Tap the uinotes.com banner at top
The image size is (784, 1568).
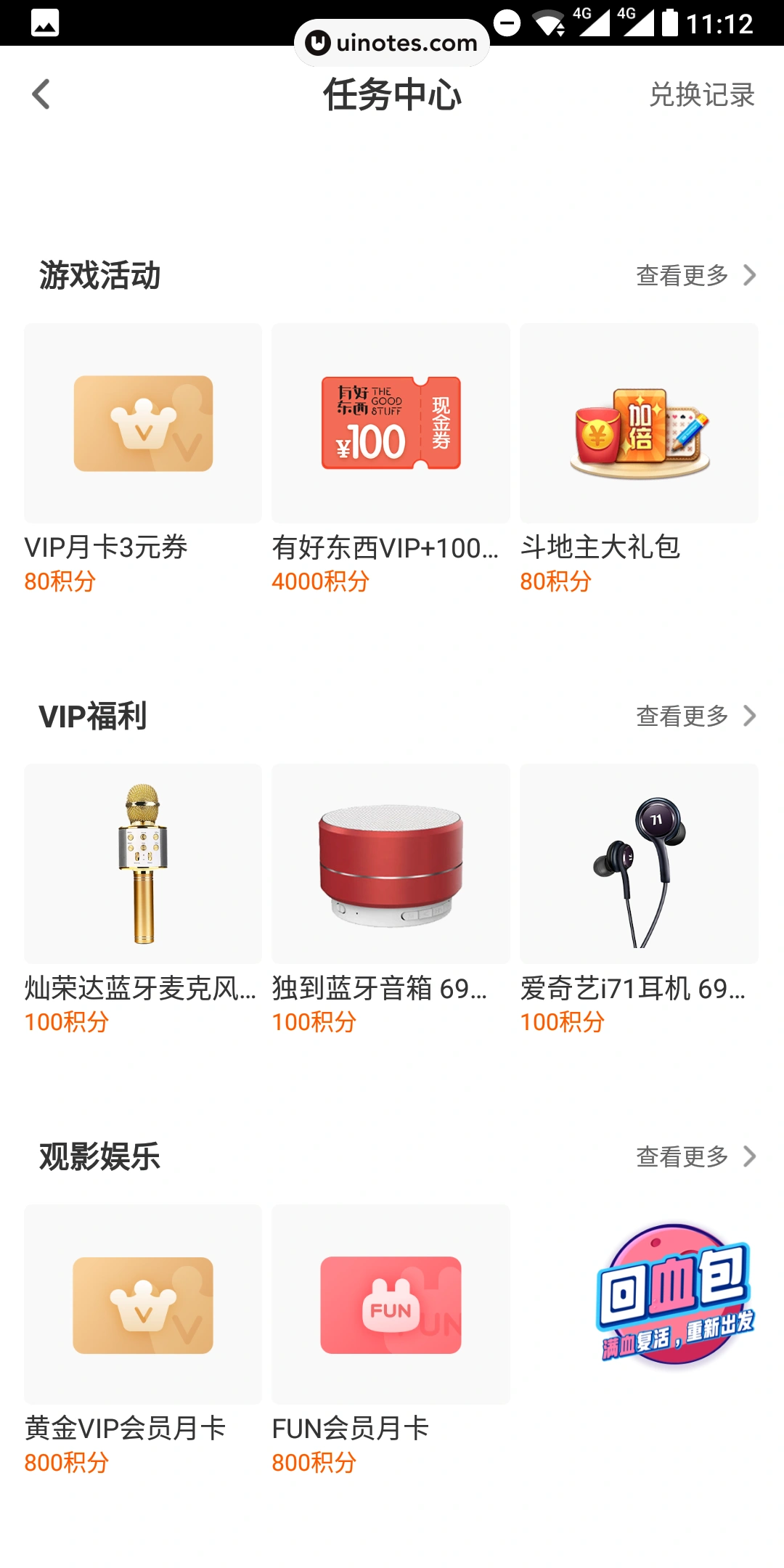[391, 42]
